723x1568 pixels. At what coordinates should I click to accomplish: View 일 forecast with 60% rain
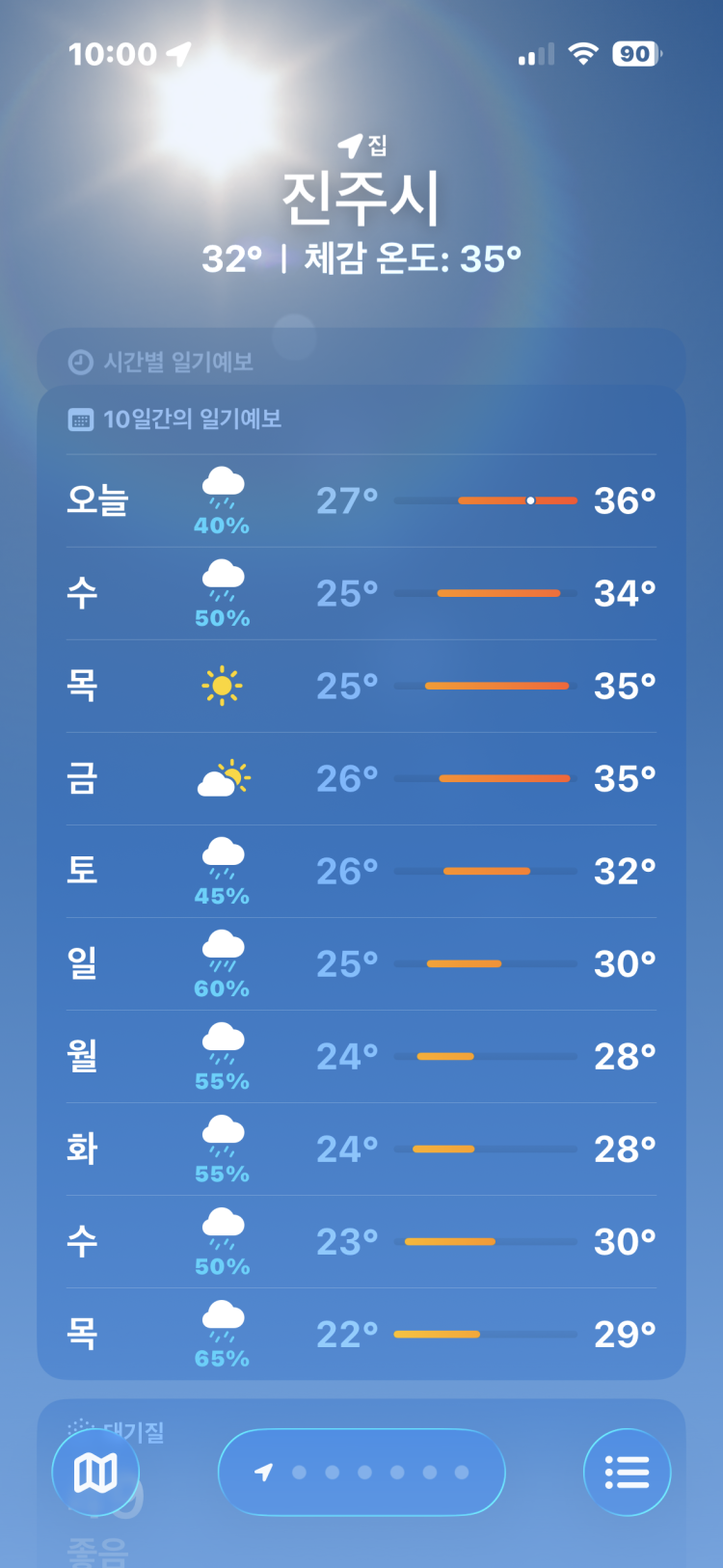361,964
